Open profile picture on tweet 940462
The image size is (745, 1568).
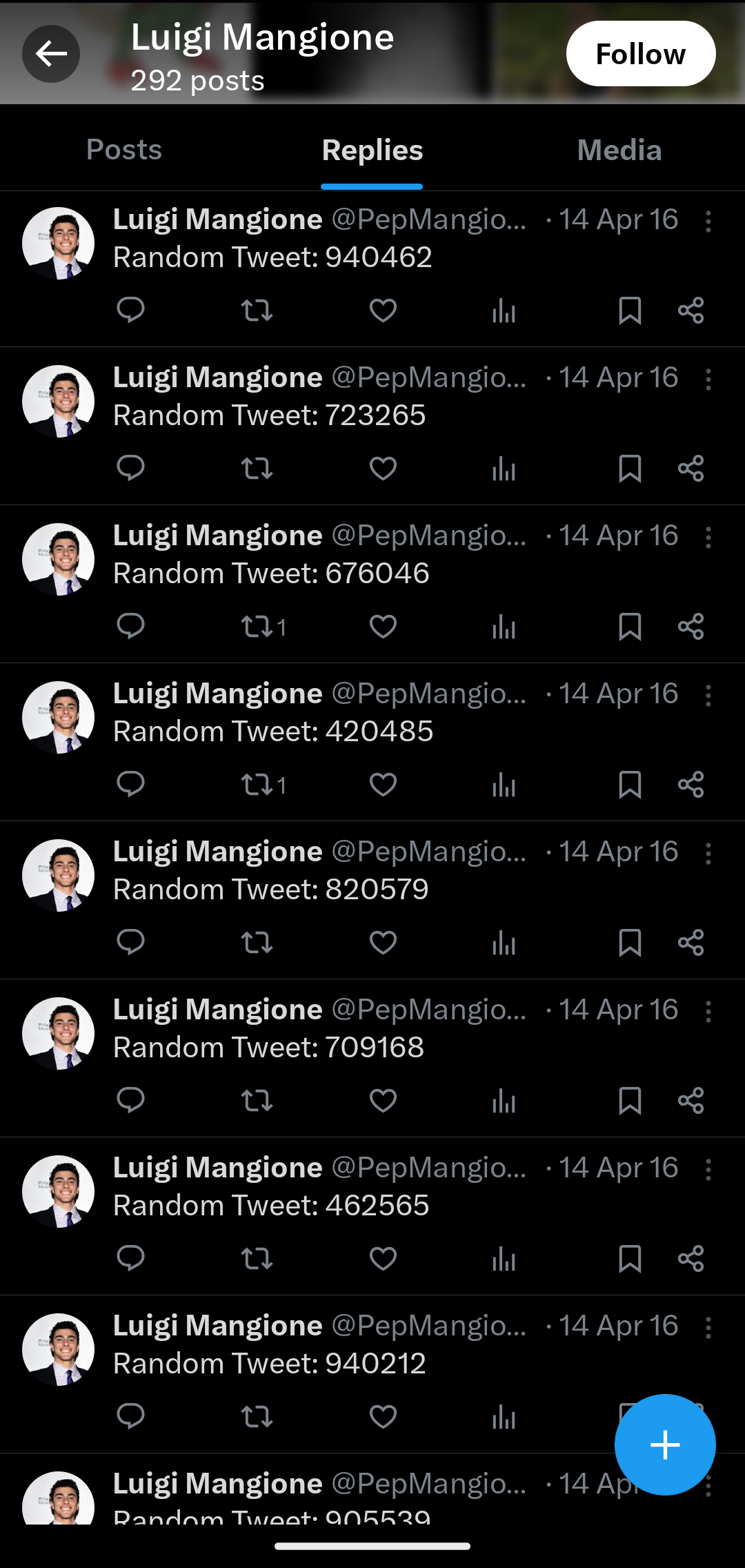(x=59, y=243)
